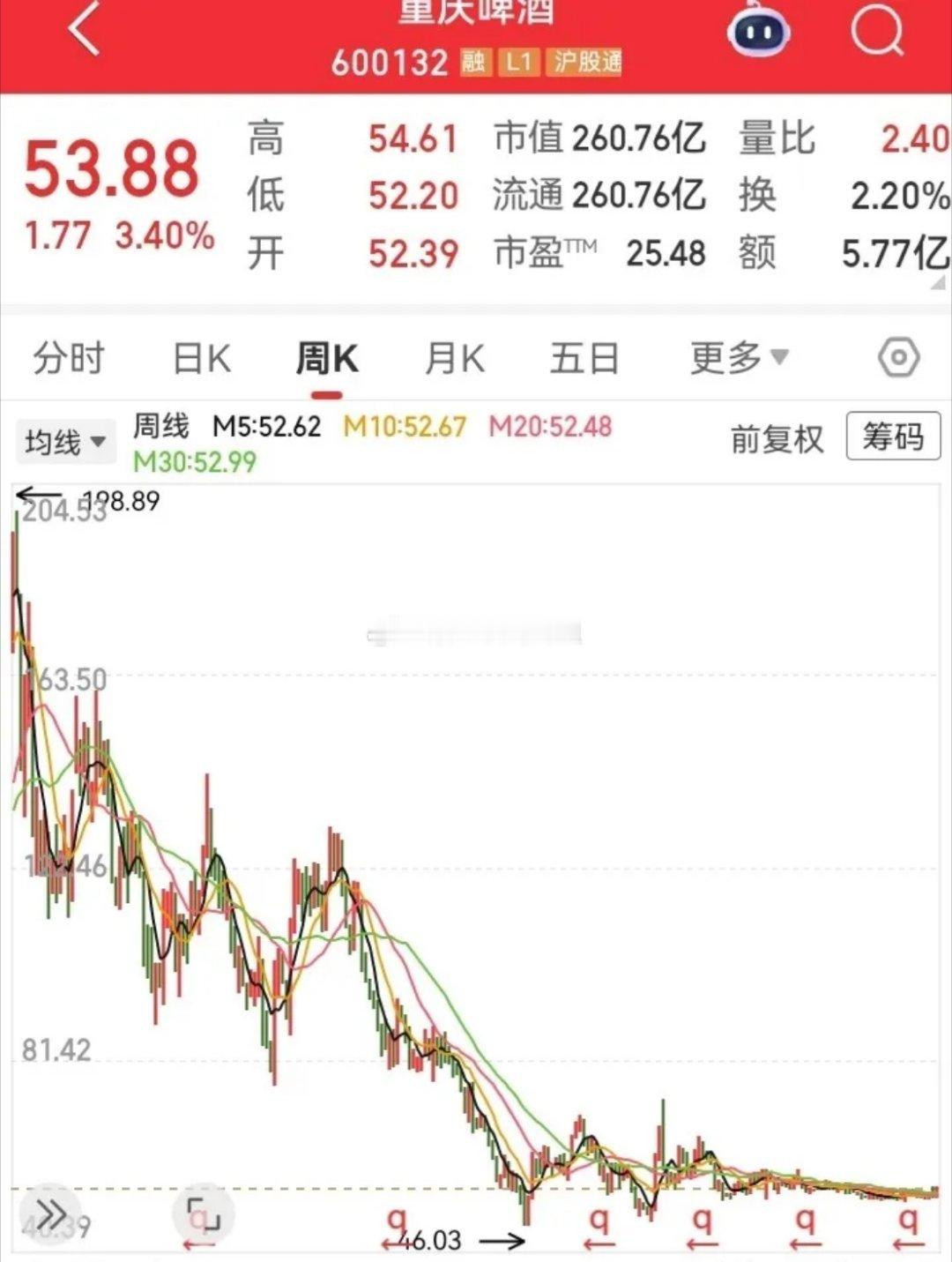Screen dimensions: 952x1262
Task: Open the AI robot assistant
Action: tap(759, 32)
